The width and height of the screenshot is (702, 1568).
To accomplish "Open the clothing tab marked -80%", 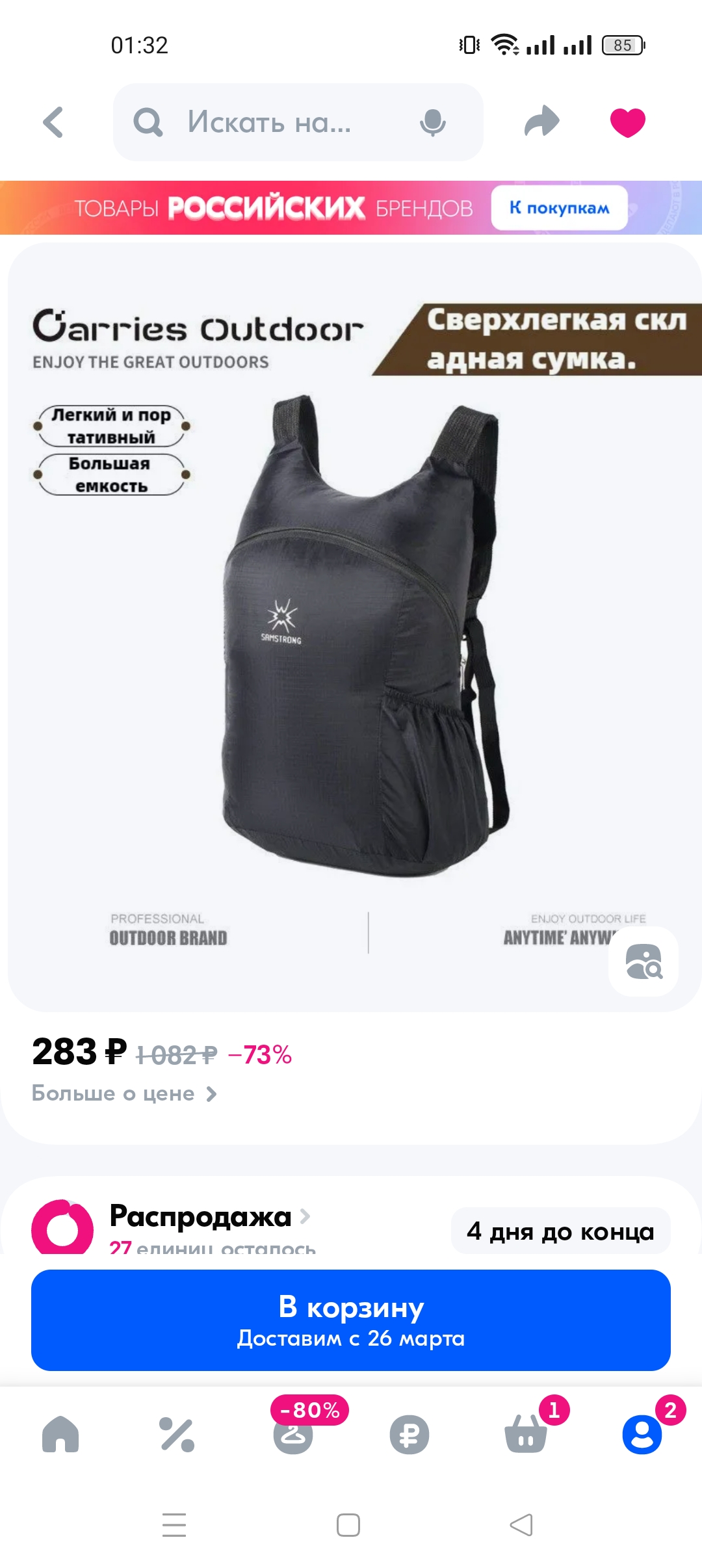I will [x=293, y=1434].
